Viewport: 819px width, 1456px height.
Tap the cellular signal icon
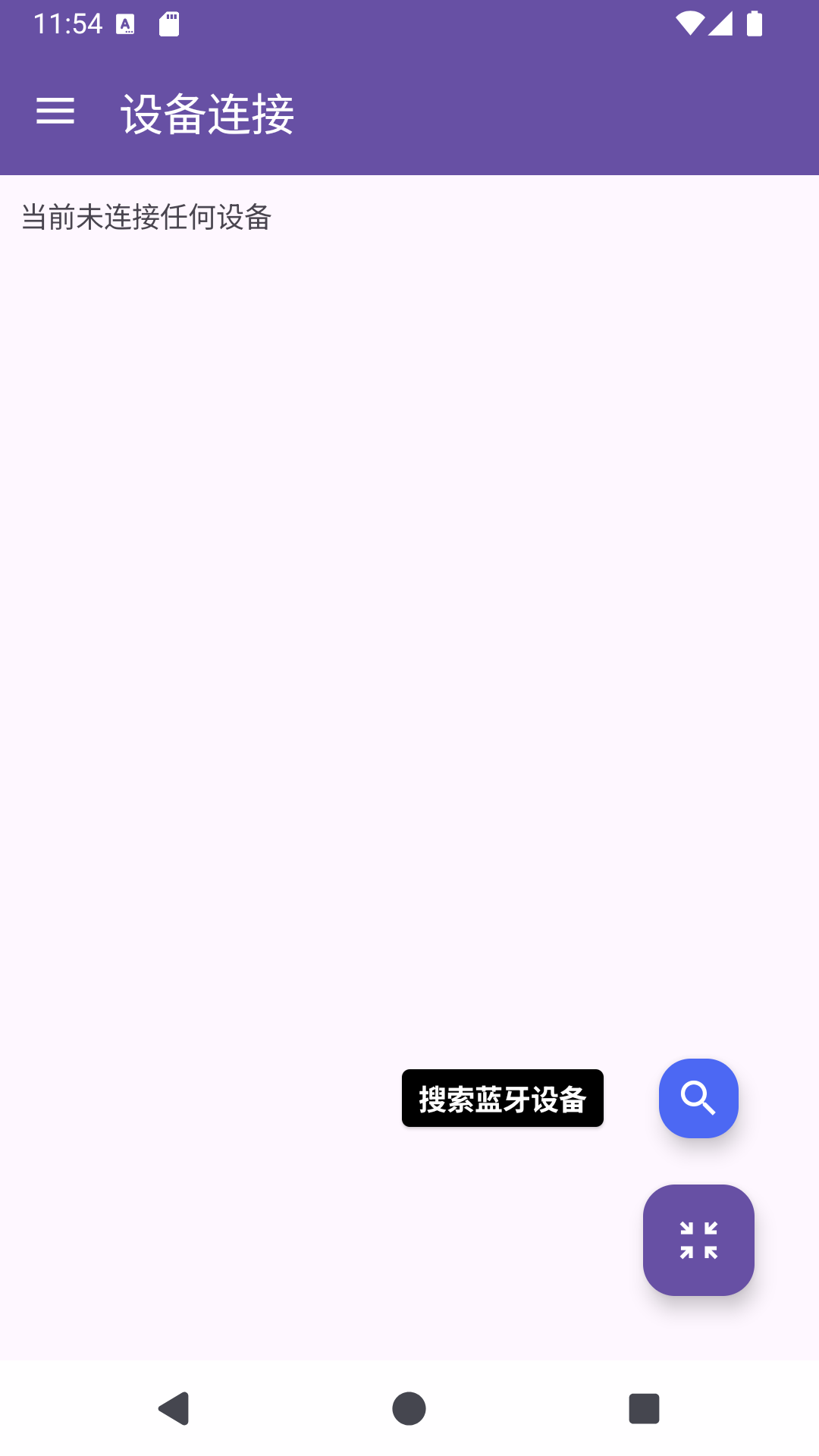[722, 23]
